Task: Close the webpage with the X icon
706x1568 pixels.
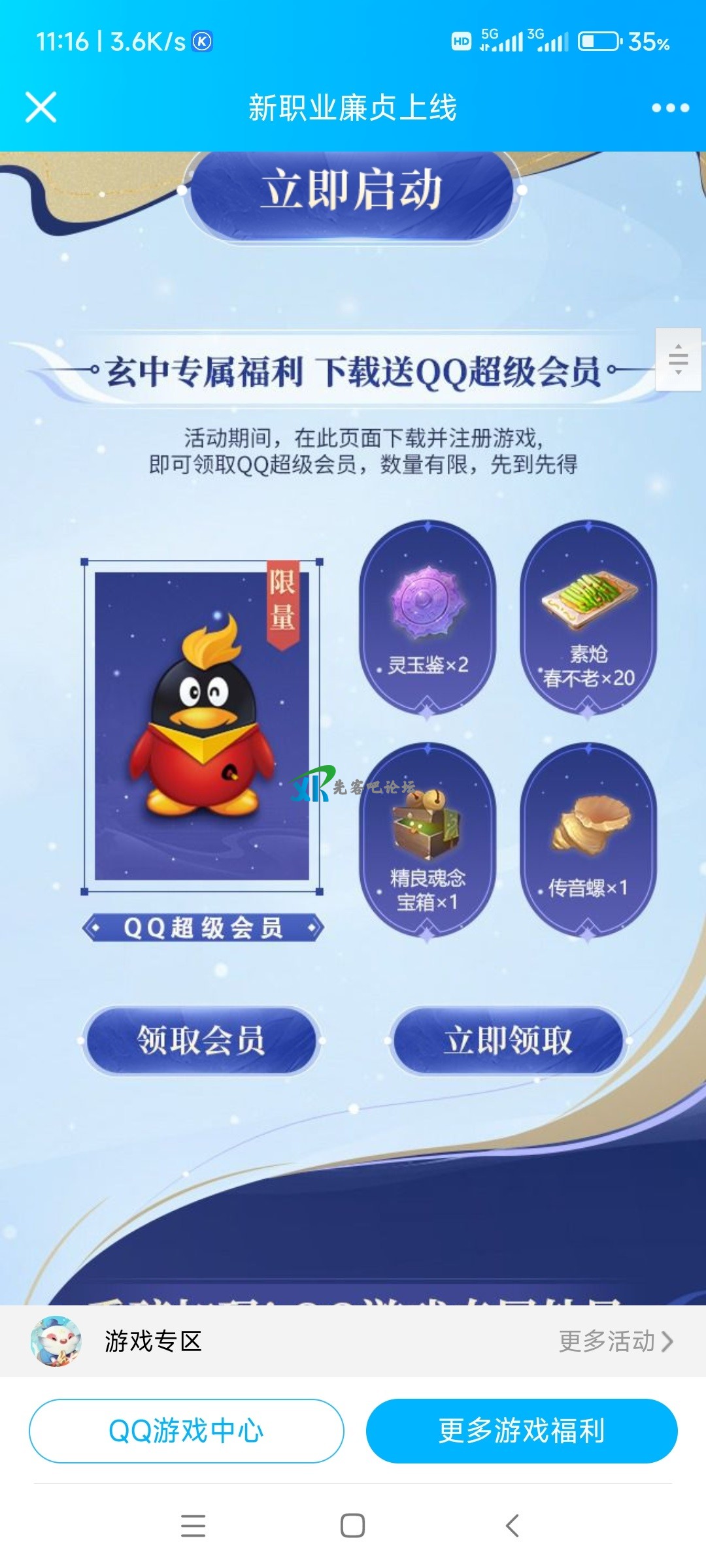Action: click(41, 107)
